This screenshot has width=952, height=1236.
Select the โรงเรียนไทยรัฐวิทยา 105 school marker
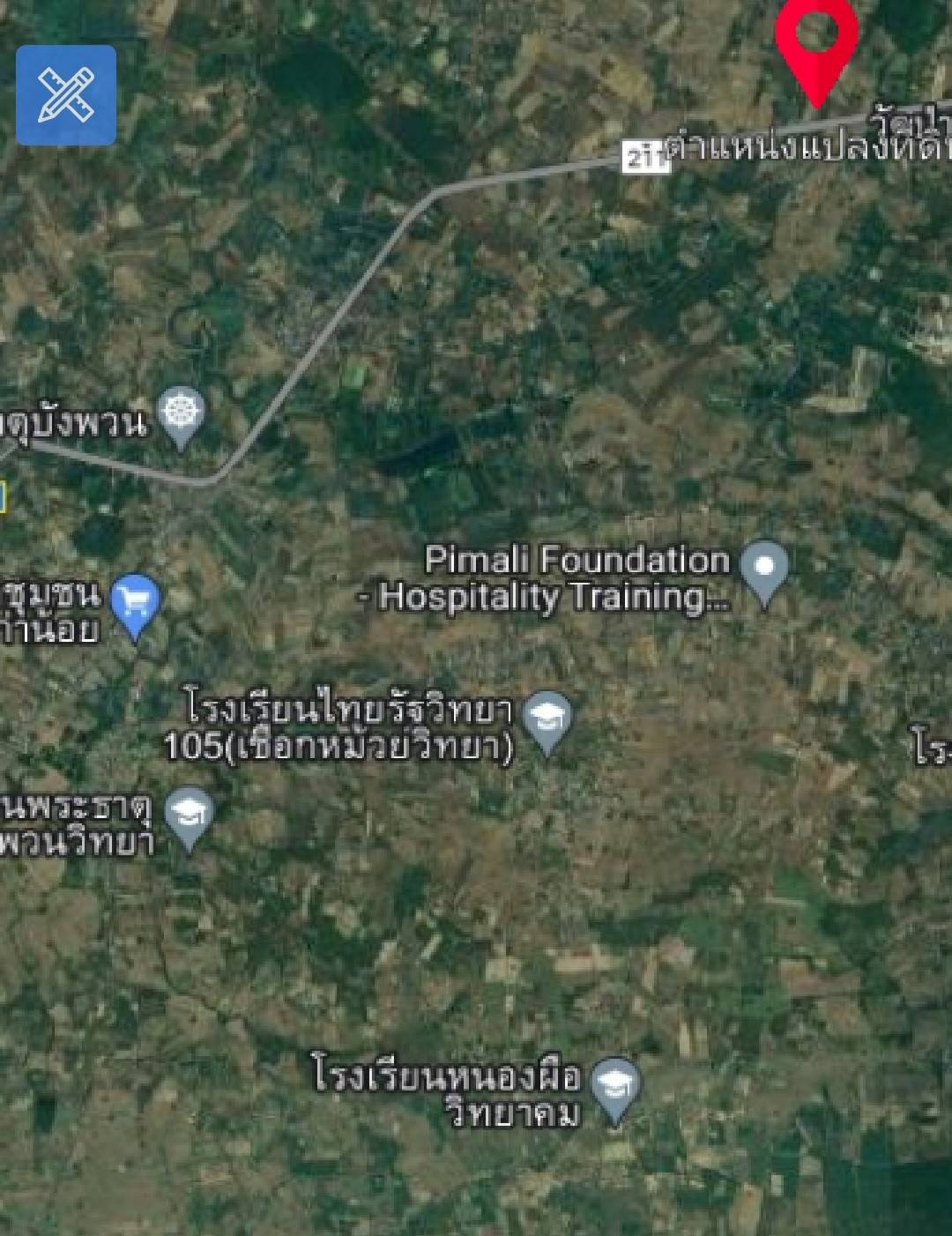tap(547, 719)
